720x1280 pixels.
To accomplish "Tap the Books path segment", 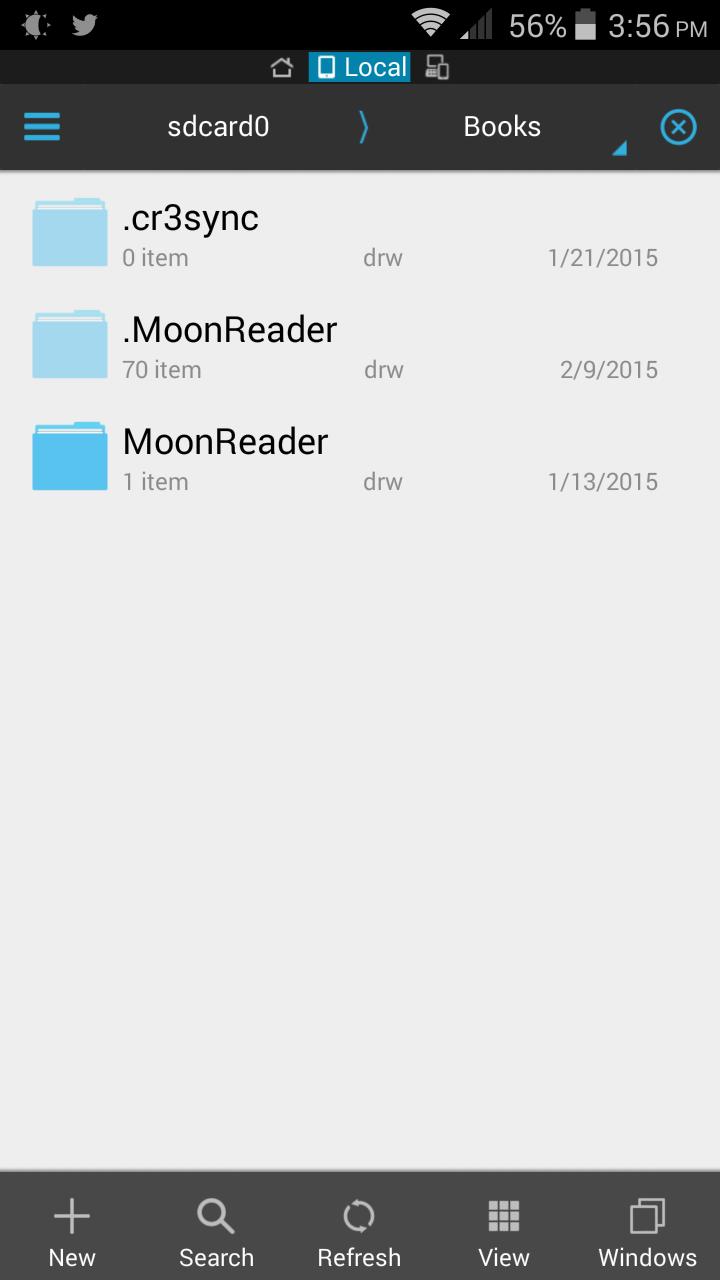I will click(502, 127).
